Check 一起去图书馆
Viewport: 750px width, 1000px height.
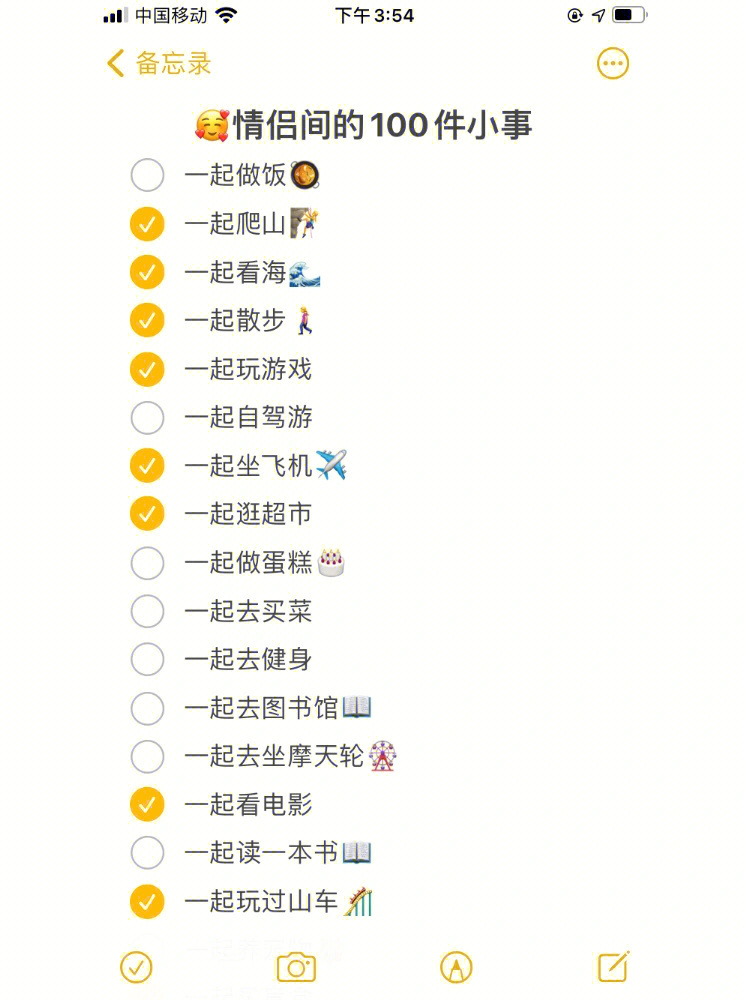pos(147,708)
